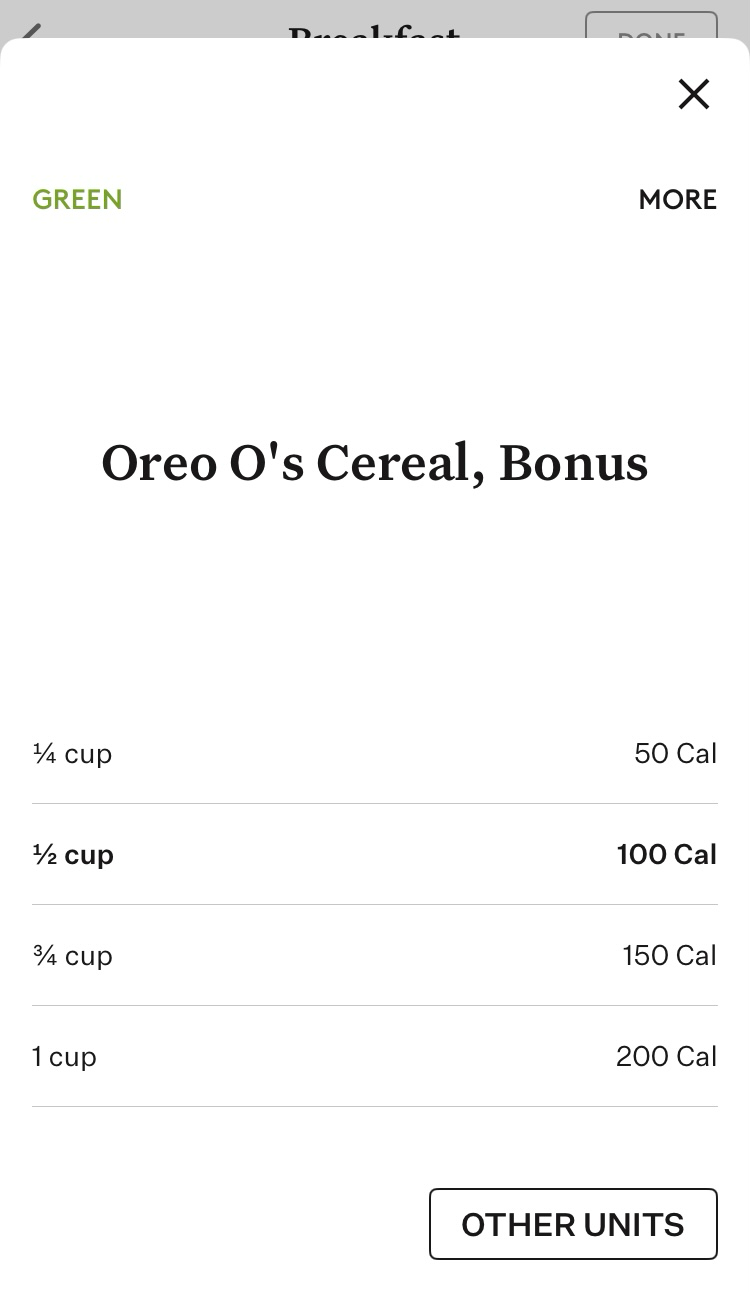Tap the 150 Cal entry
Image resolution: width=750 pixels, height=1292 pixels.
(669, 955)
